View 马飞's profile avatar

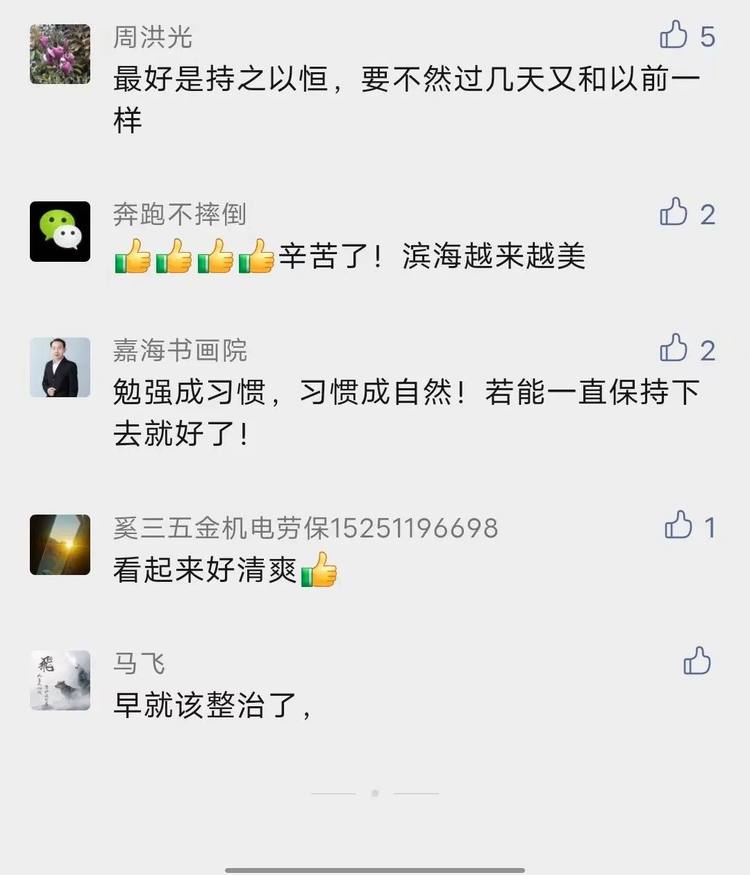(60, 680)
